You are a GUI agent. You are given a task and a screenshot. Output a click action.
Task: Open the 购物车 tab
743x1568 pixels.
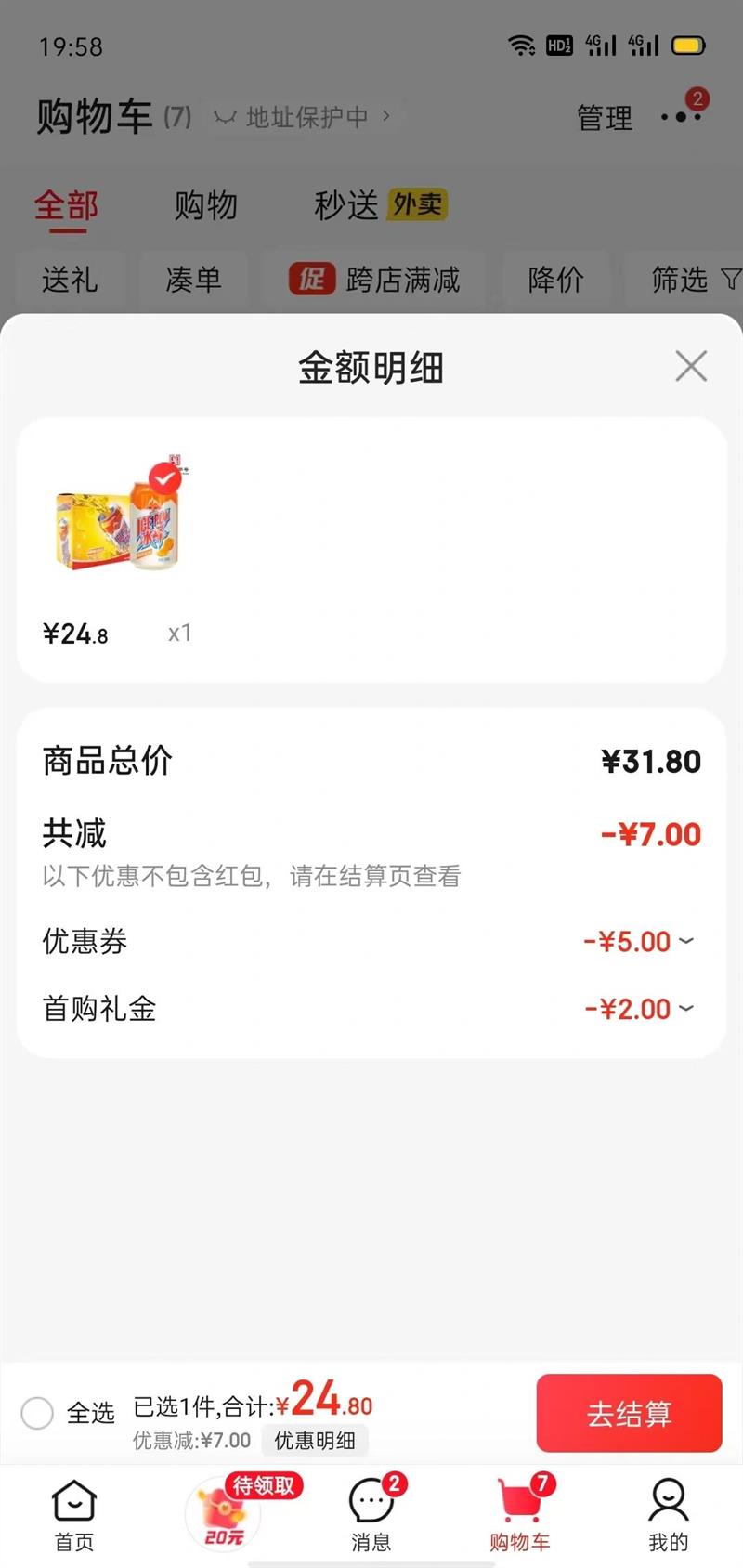(520, 1515)
